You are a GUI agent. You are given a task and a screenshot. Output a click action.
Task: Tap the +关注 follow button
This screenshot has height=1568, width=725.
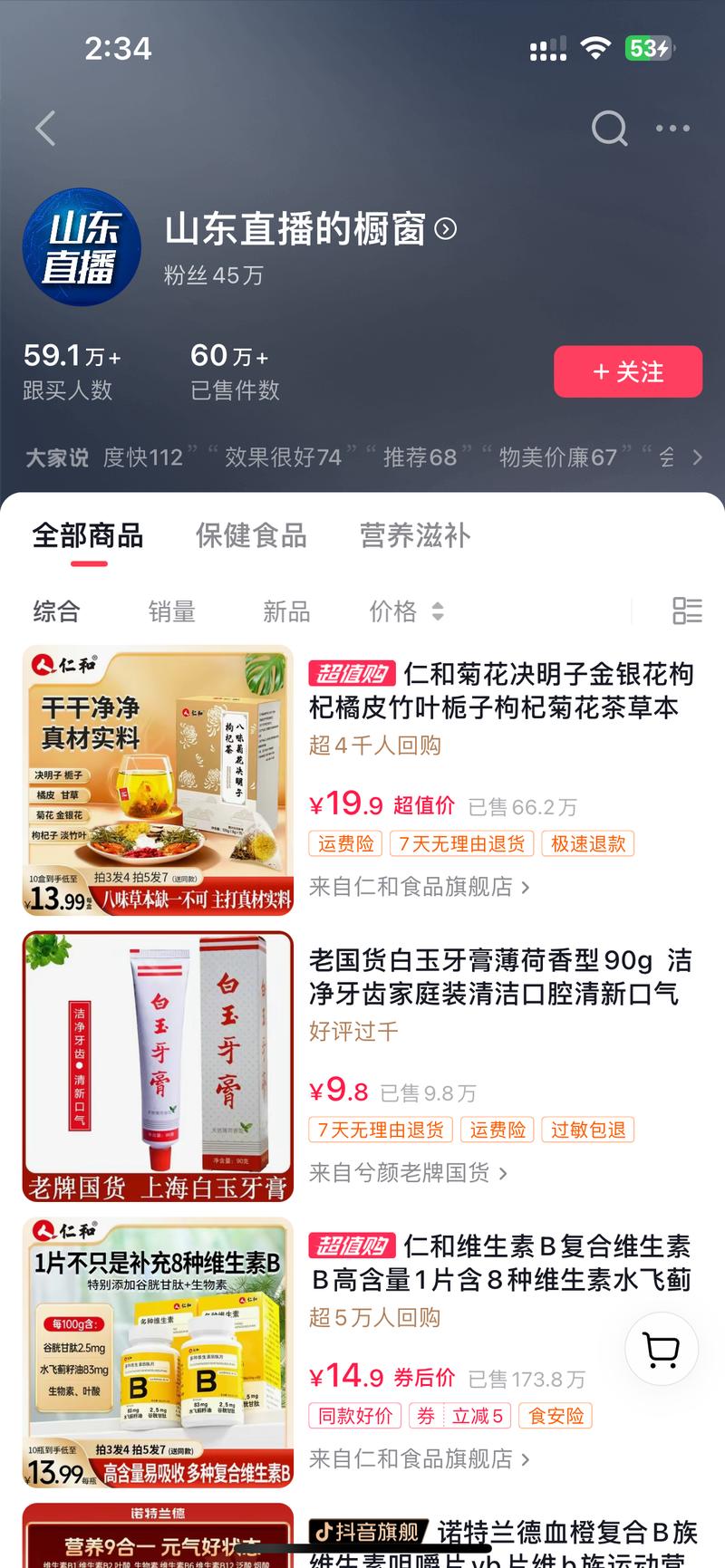628,371
